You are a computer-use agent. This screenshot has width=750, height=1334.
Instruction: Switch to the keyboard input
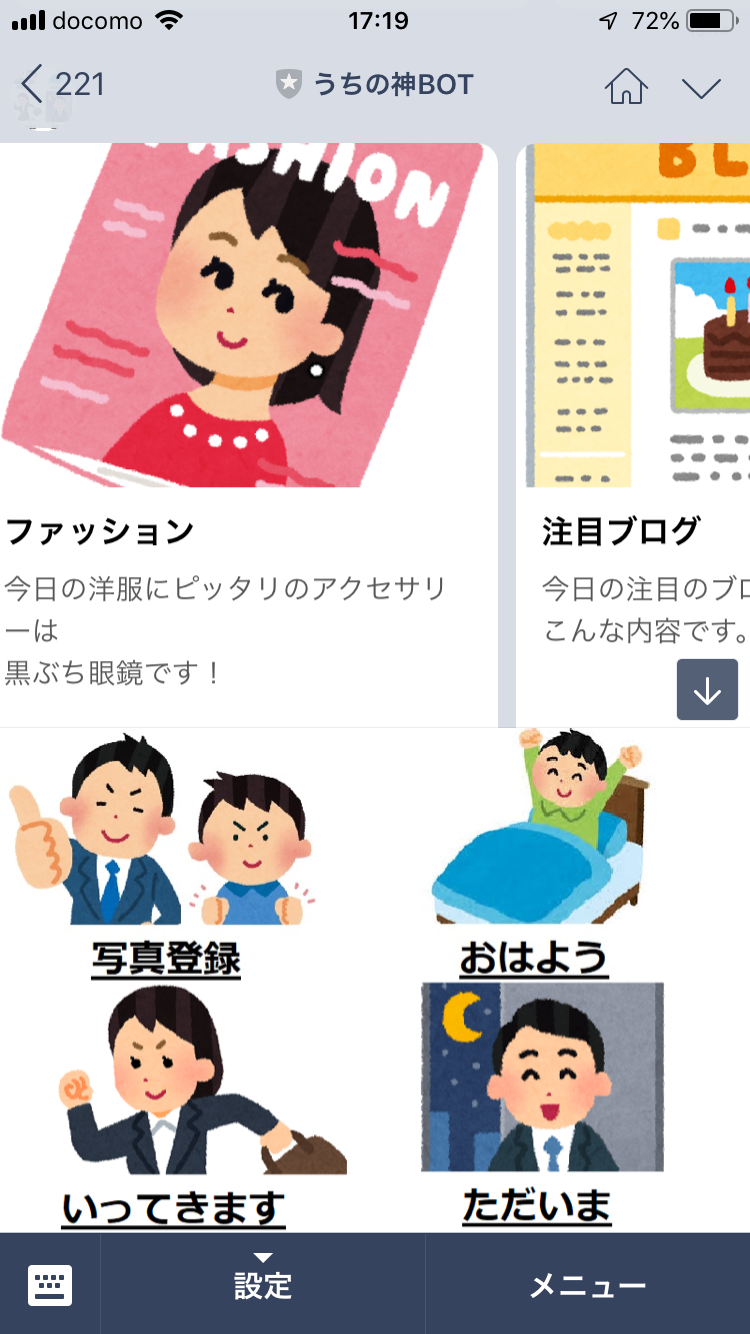tap(50, 1285)
